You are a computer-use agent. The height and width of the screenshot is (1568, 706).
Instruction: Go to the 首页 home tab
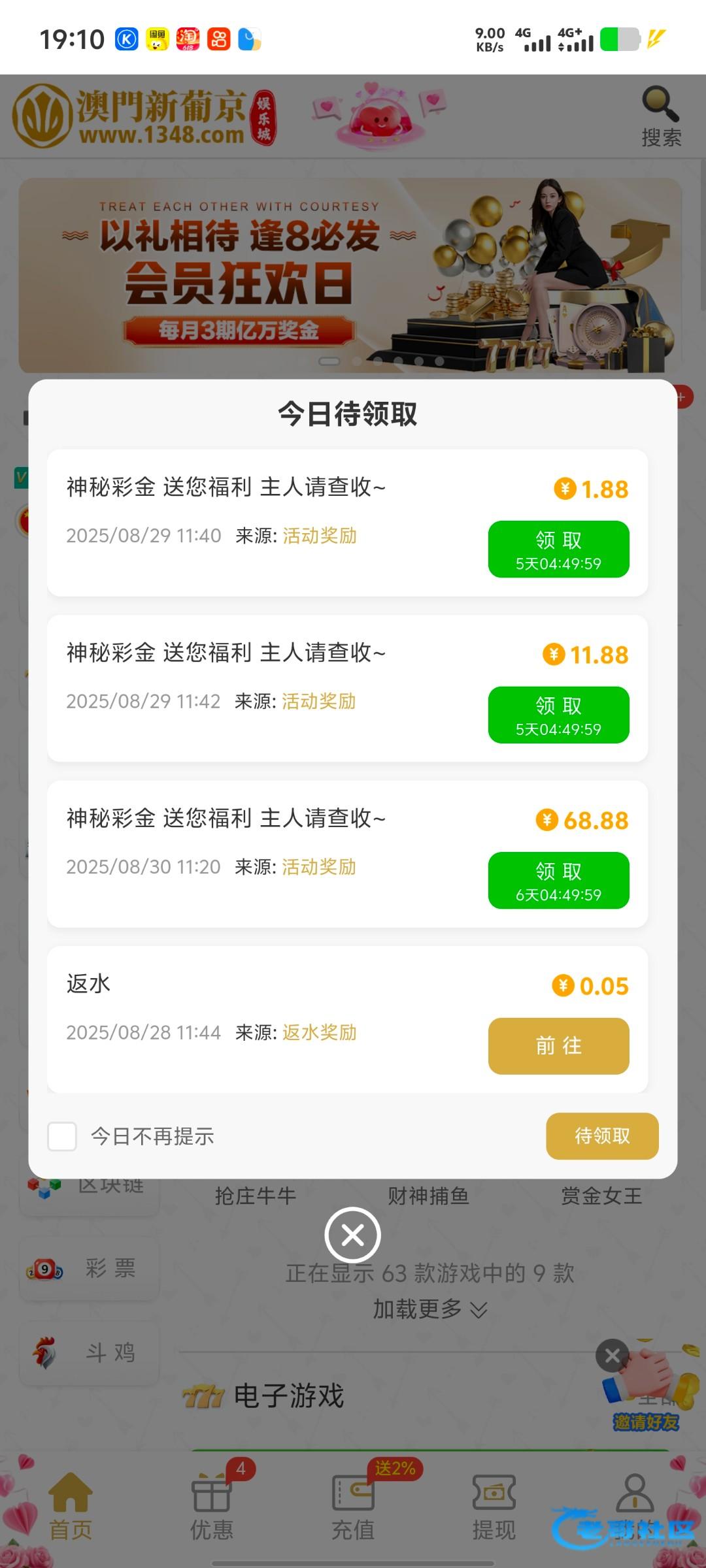pos(71,1503)
